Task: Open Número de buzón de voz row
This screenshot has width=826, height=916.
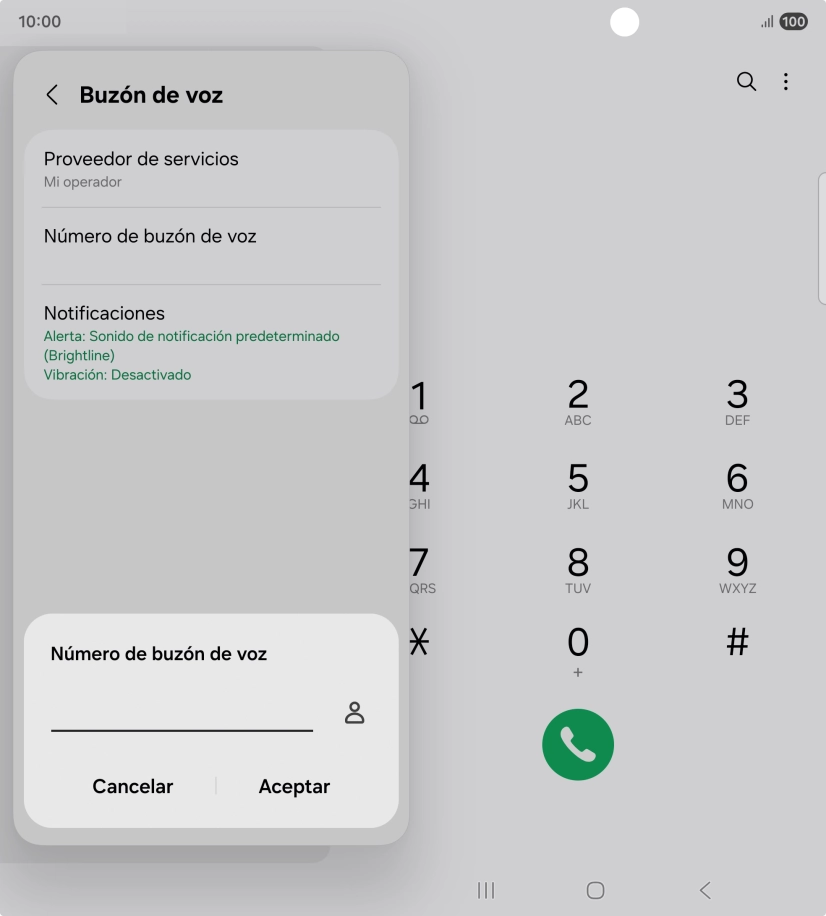Action: click(211, 246)
